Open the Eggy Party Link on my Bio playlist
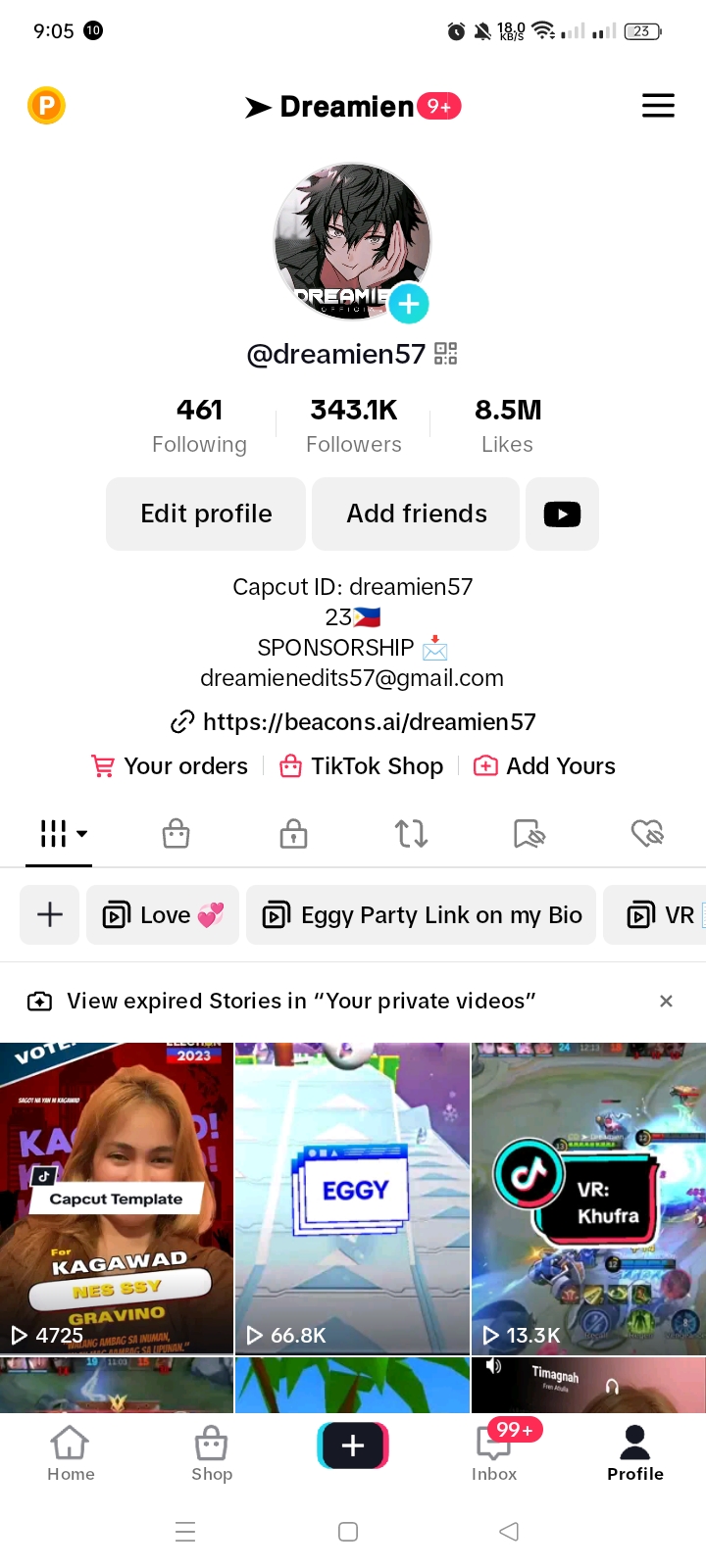The image size is (706, 1568). click(422, 915)
